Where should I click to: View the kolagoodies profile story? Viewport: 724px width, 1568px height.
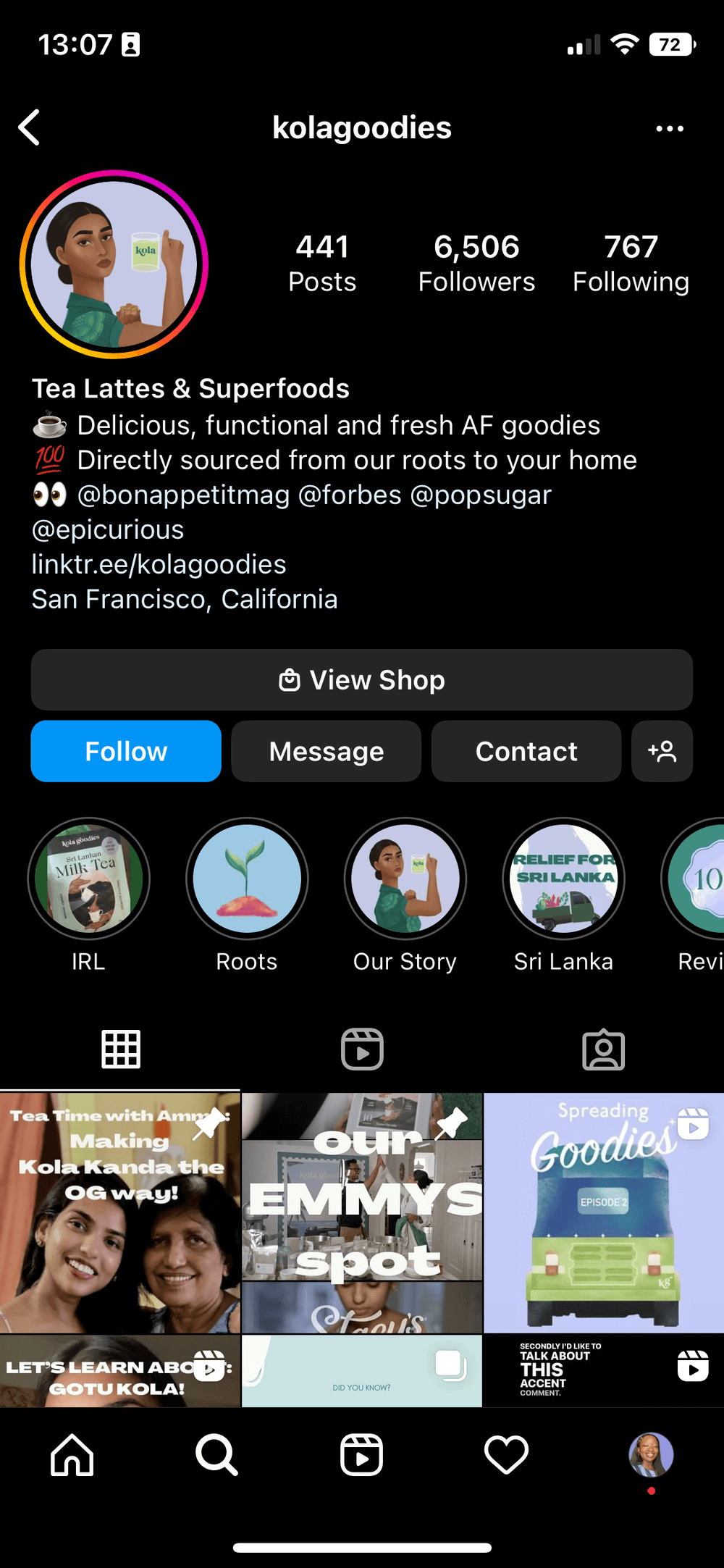click(114, 264)
